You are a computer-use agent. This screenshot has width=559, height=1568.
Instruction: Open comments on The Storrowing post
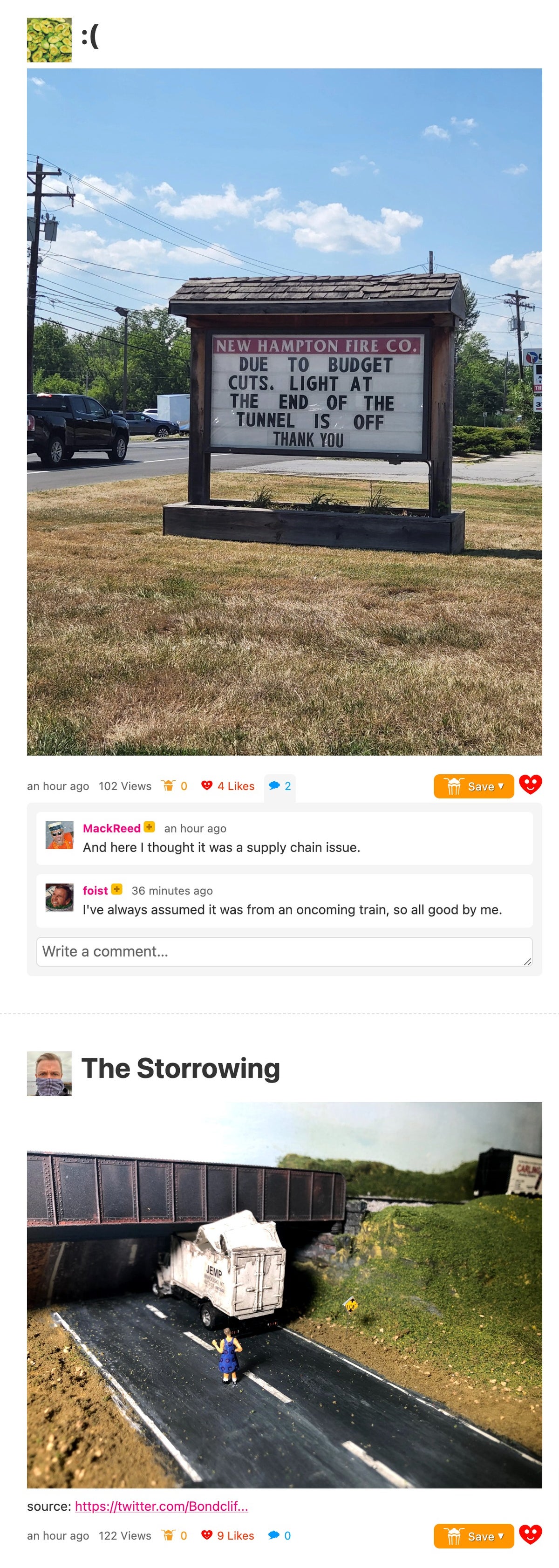coord(279,1536)
